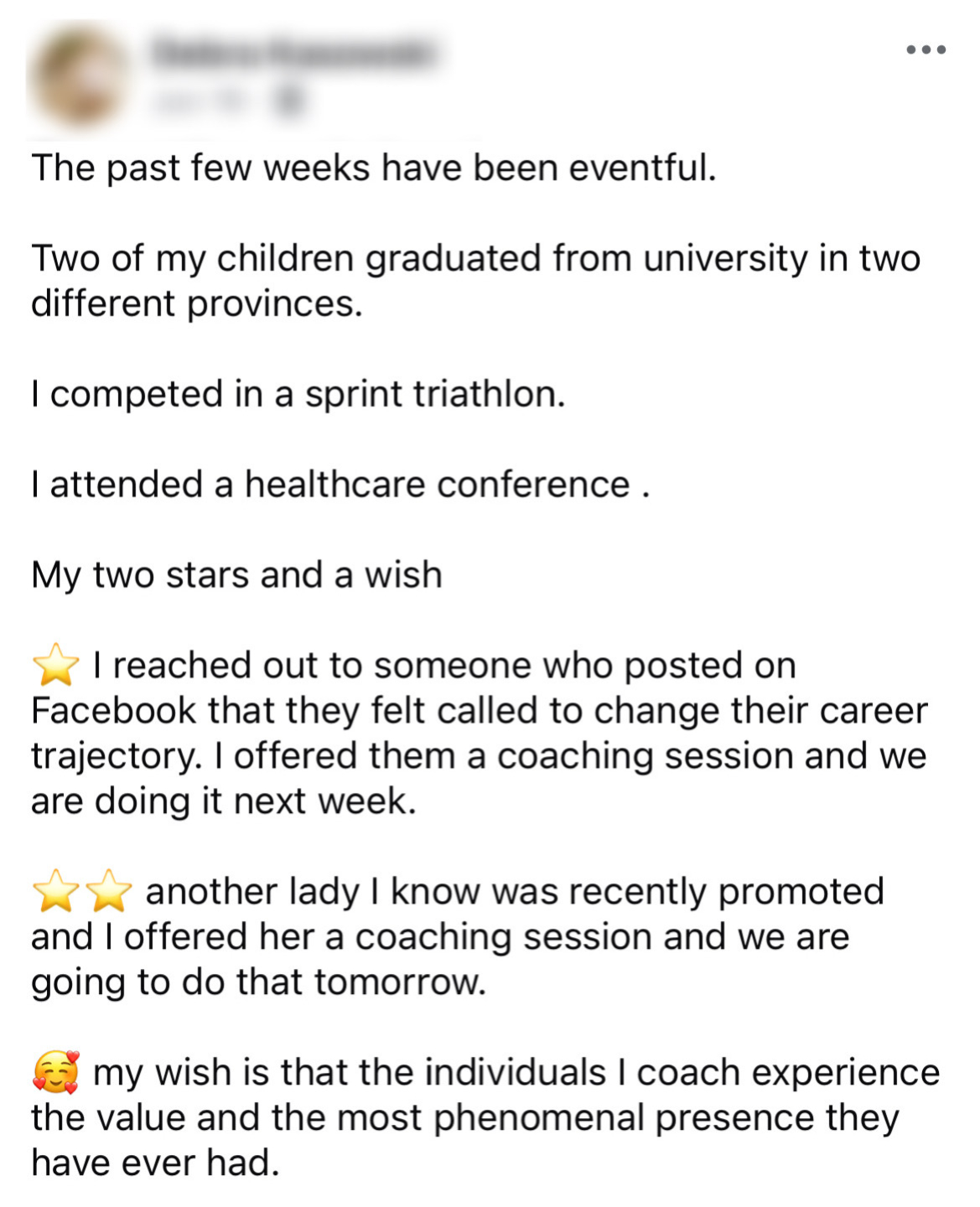This screenshot has height=1207, width=980.
Task: Tap the blurred author name
Action: [x=293, y=53]
